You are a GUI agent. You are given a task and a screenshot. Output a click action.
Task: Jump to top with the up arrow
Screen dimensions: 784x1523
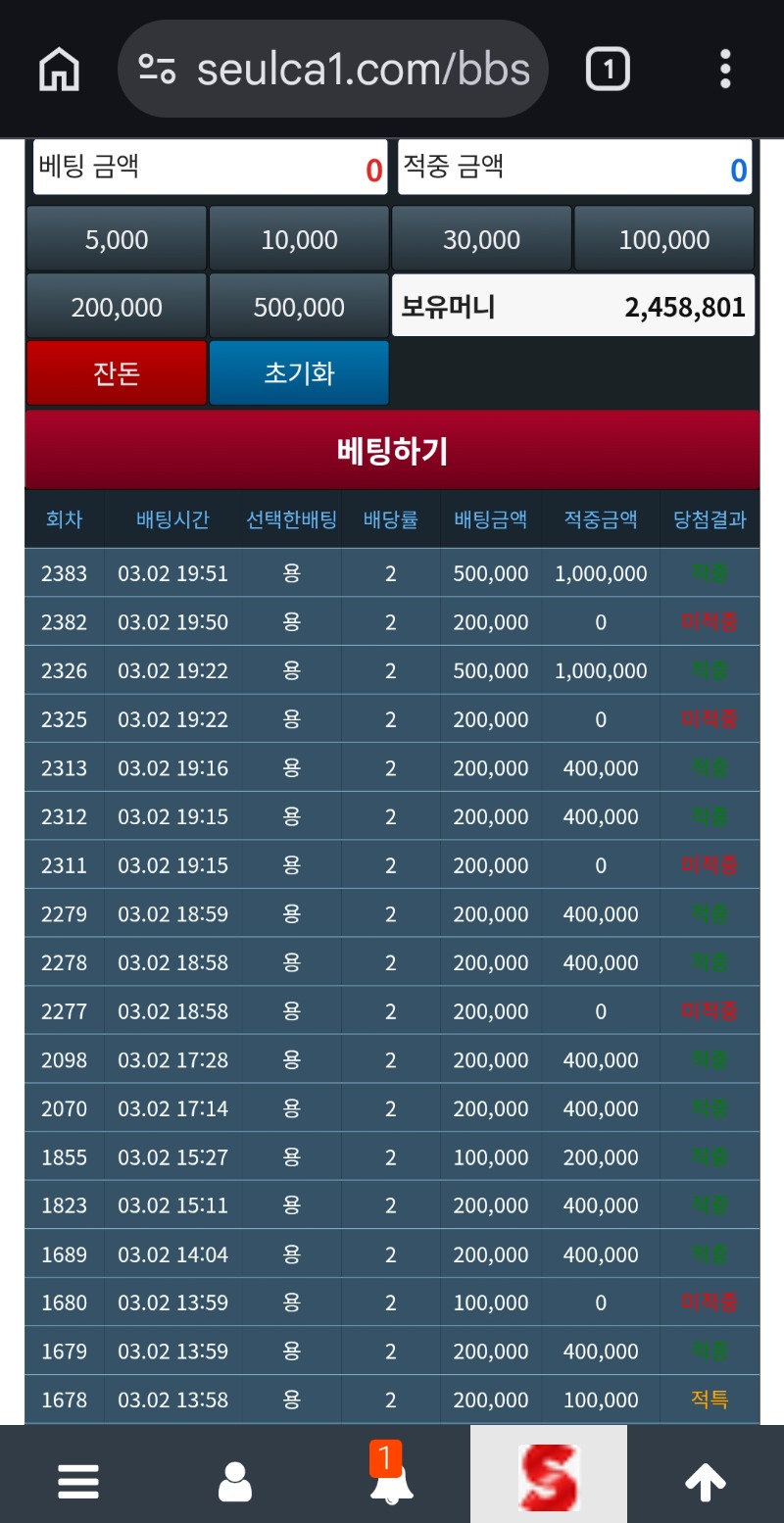coord(706,1480)
